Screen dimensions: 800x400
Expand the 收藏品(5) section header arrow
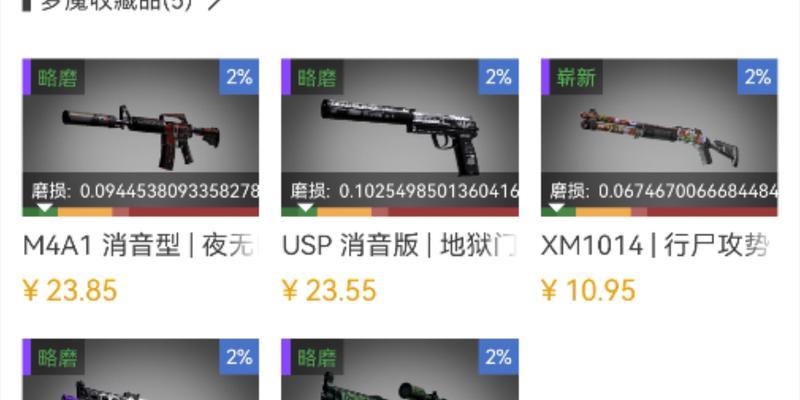click(213, 4)
